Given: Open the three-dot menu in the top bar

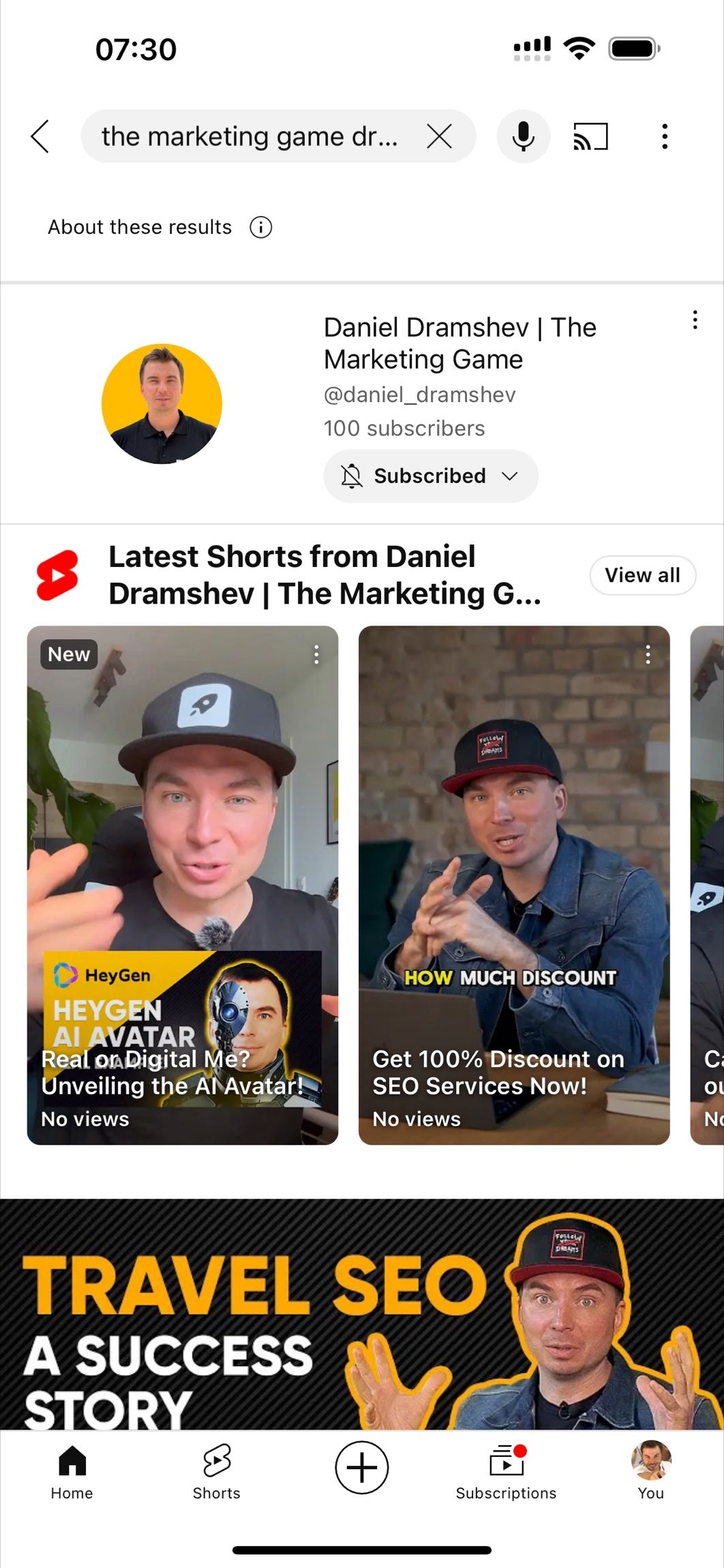Looking at the screenshot, I should [x=664, y=136].
